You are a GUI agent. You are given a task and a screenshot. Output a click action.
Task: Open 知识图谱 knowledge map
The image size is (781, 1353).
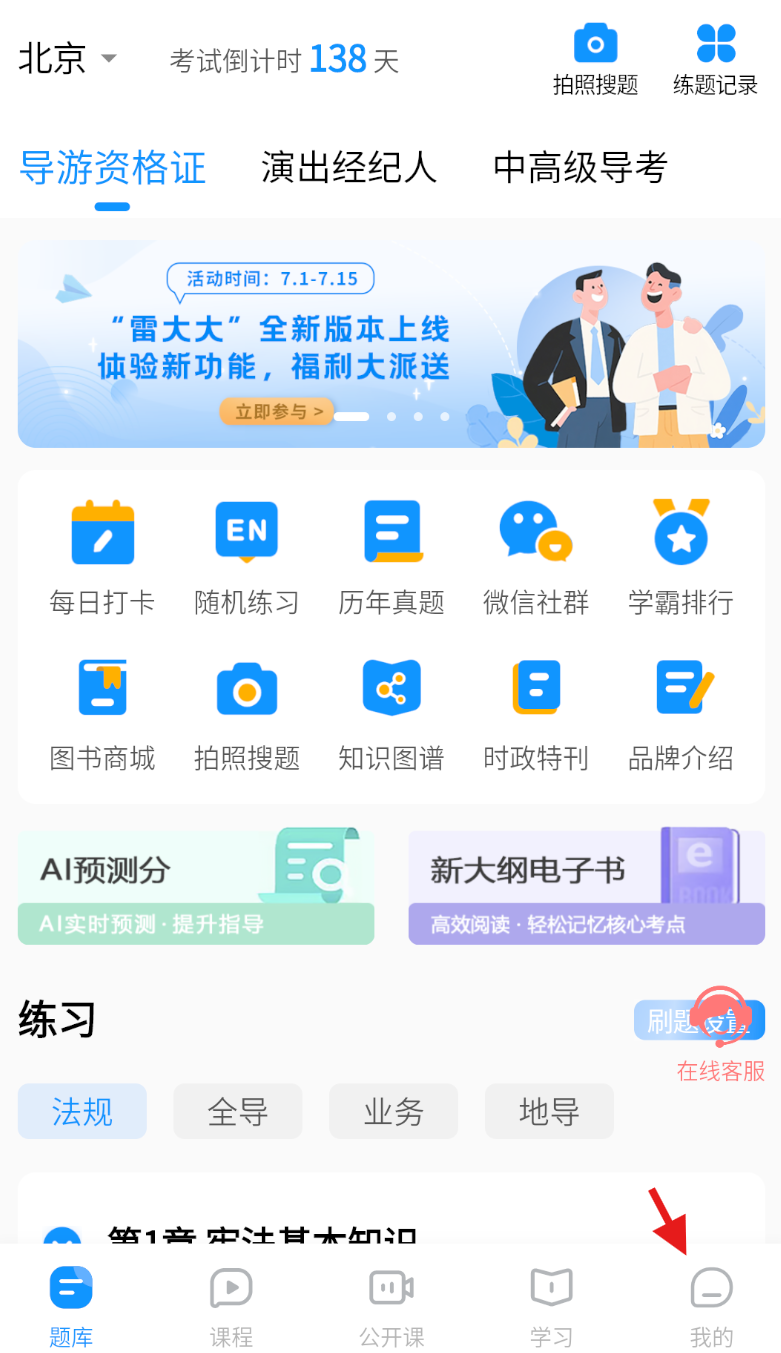coord(391,713)
